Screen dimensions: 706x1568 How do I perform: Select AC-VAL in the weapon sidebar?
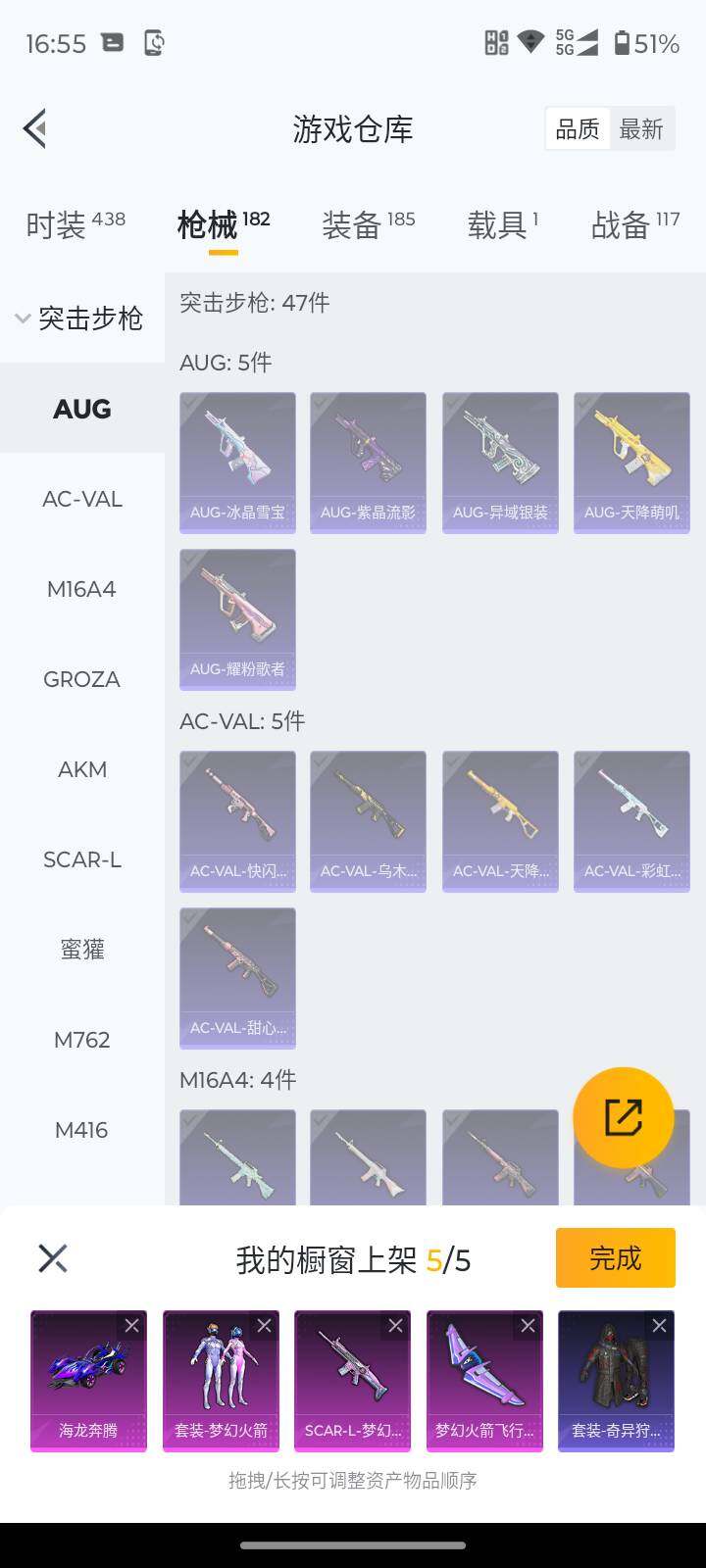82,499
